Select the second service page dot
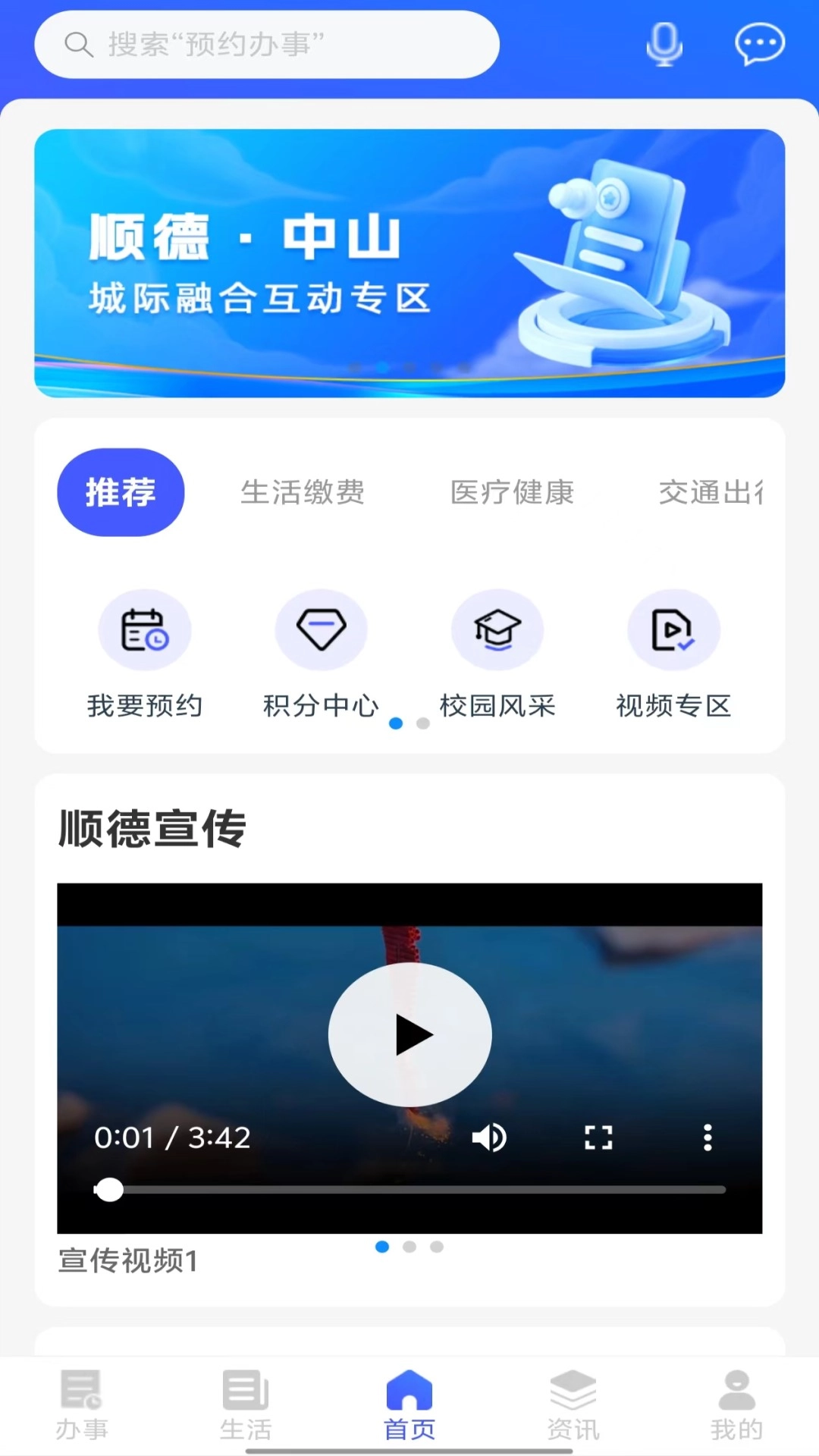 (423, 723)
